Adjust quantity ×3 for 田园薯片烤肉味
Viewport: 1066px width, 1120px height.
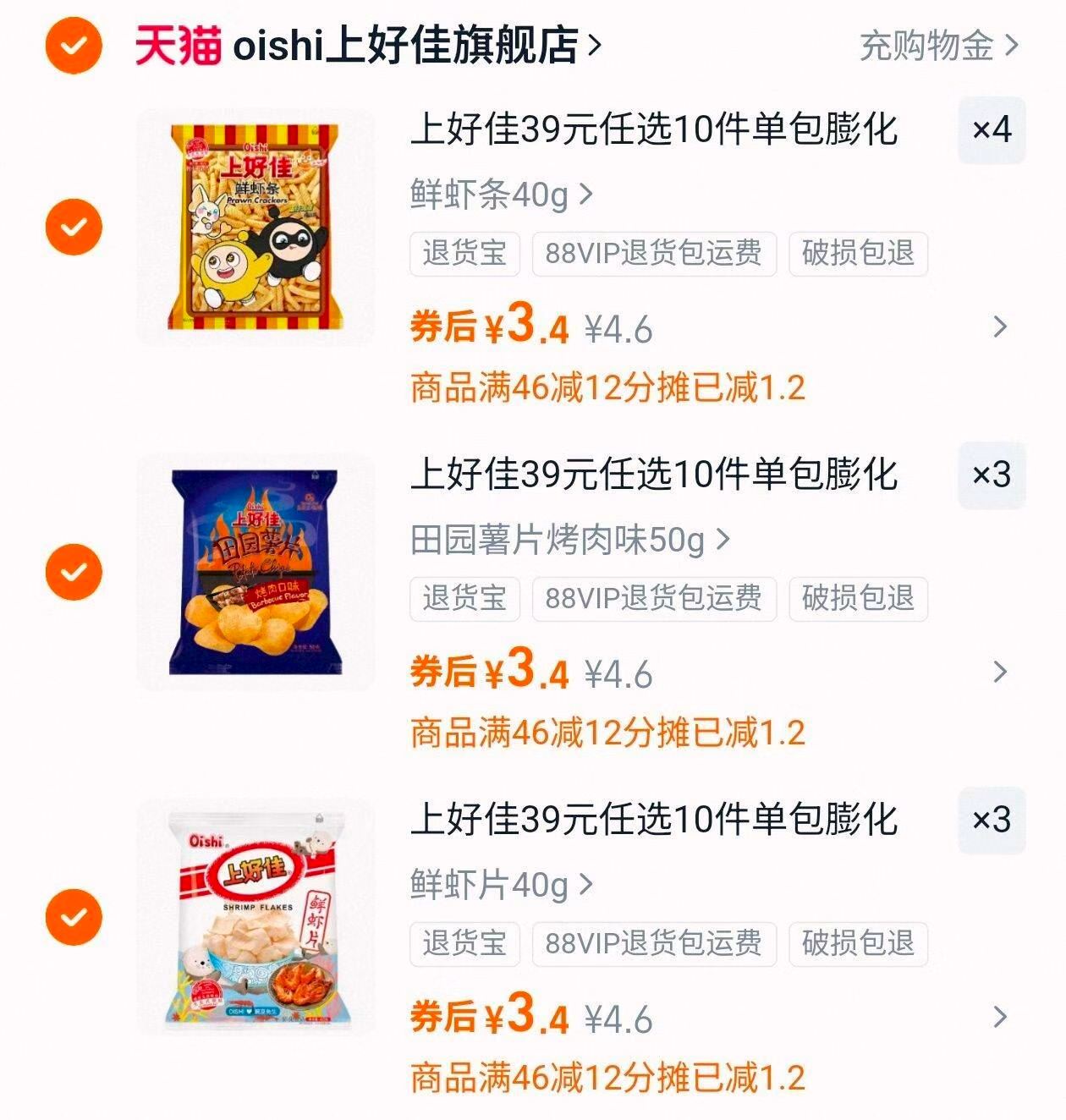pyautogui.click(x=991, y=475)
